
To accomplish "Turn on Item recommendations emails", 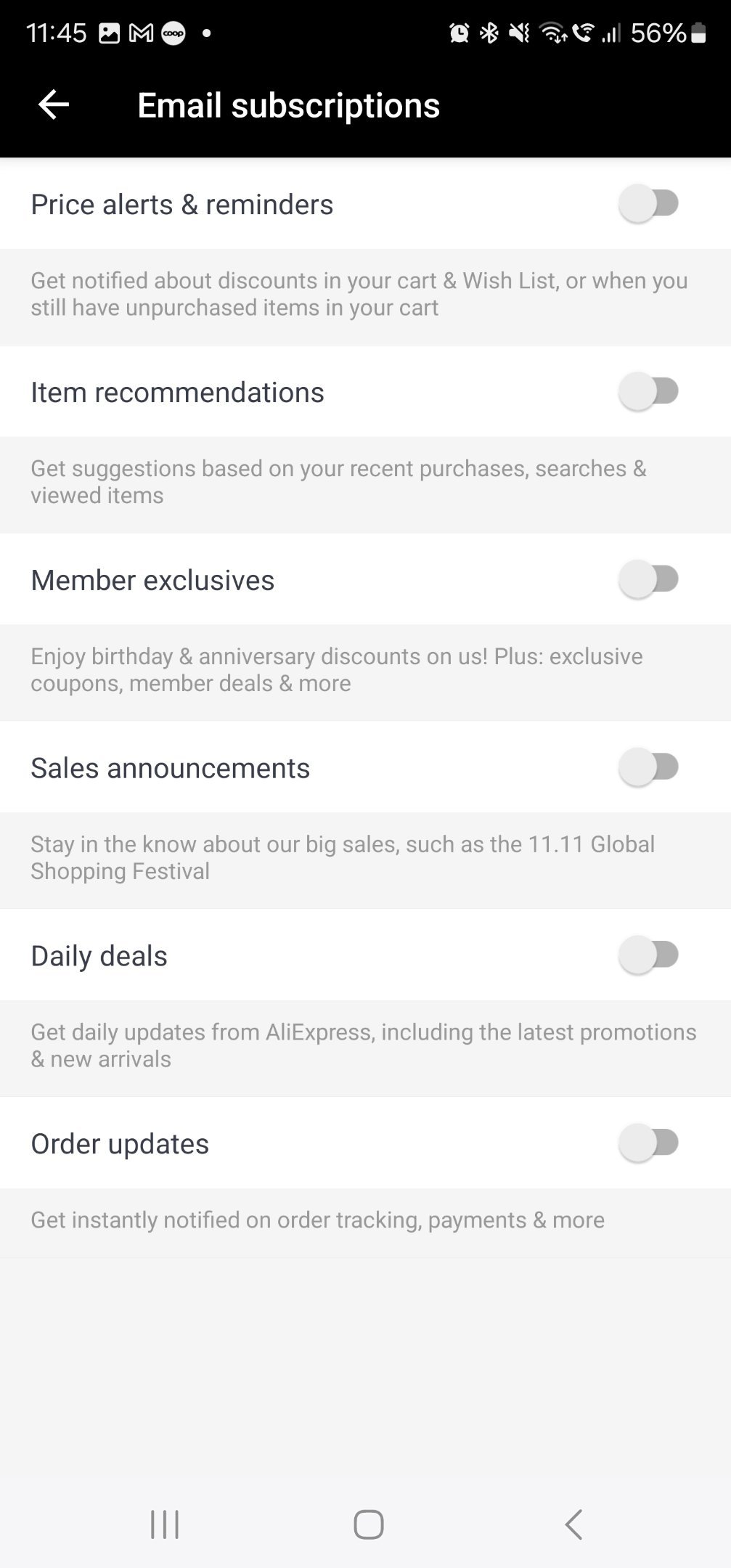I will (x=649, y=391).
